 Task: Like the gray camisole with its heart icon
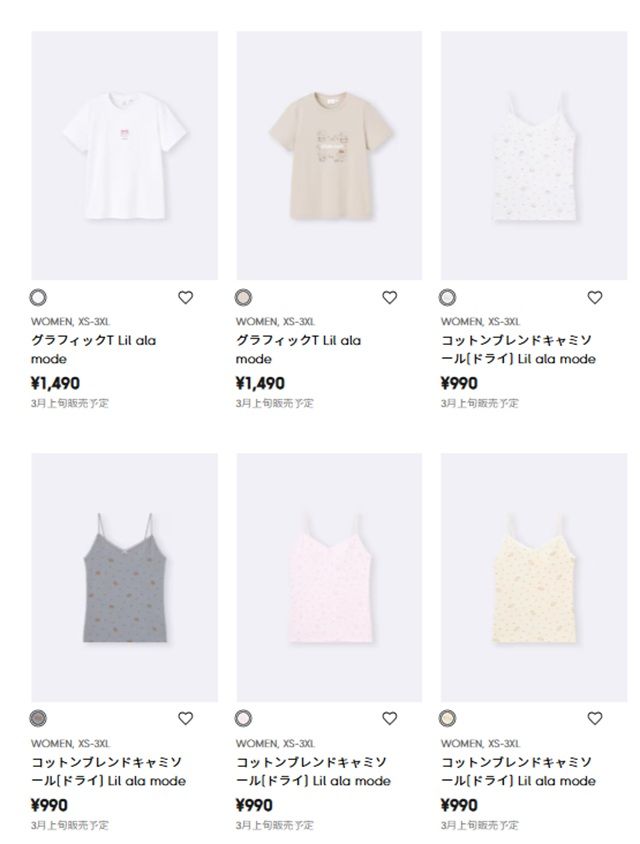(x=185, y=718)
